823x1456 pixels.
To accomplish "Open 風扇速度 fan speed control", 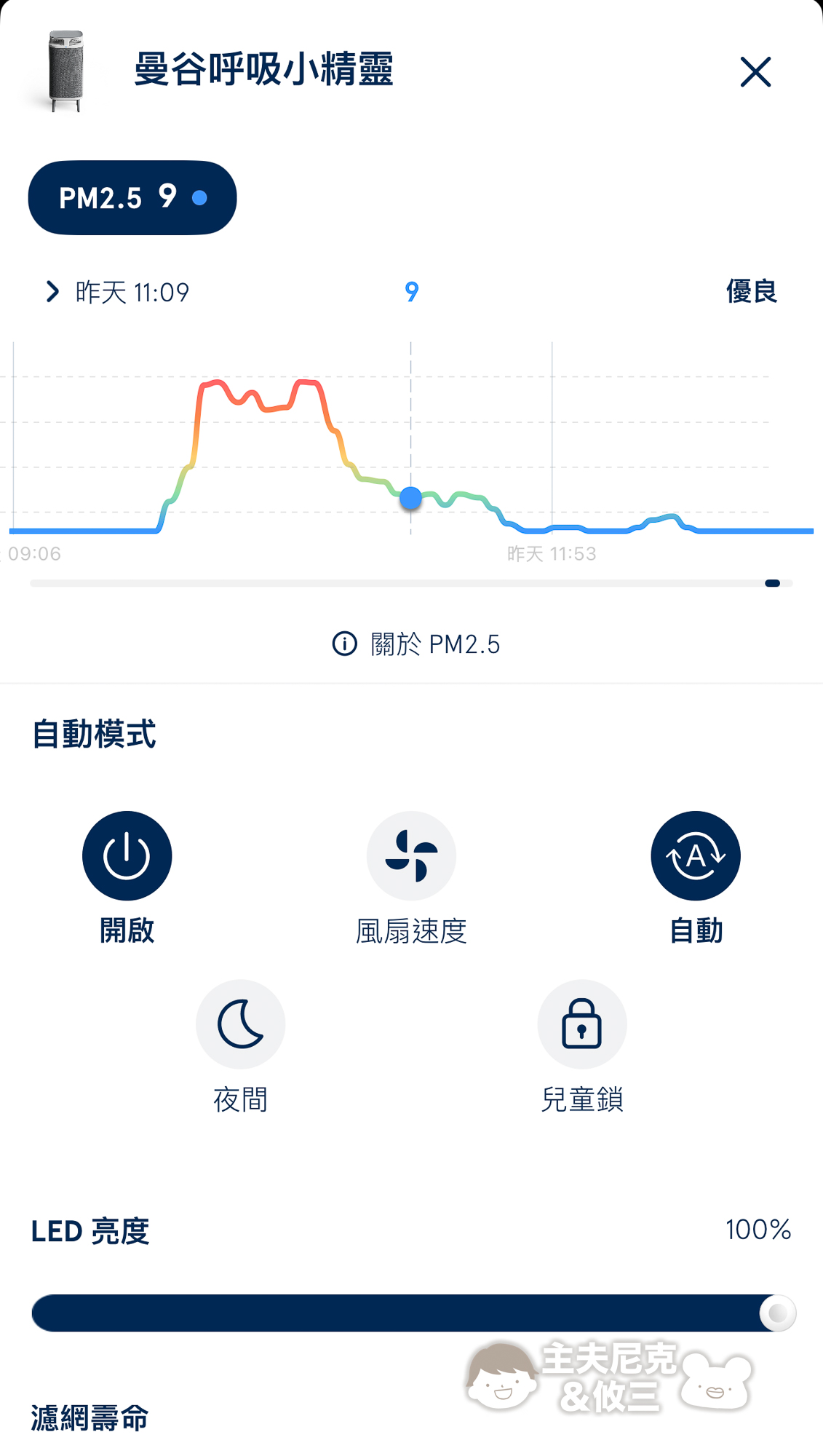I will (x=411, y=855).
